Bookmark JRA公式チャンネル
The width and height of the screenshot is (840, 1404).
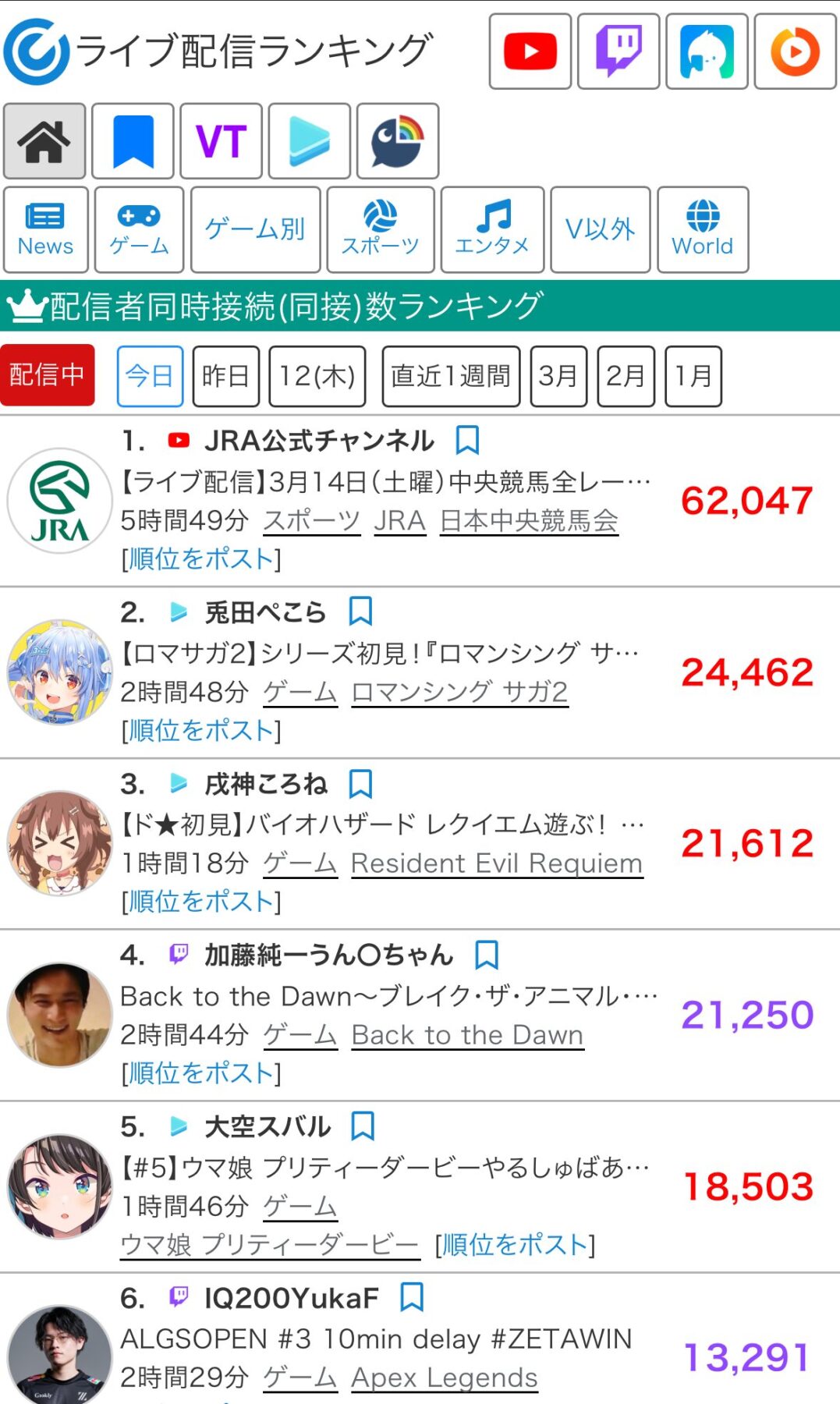click(x=467, y=441)
